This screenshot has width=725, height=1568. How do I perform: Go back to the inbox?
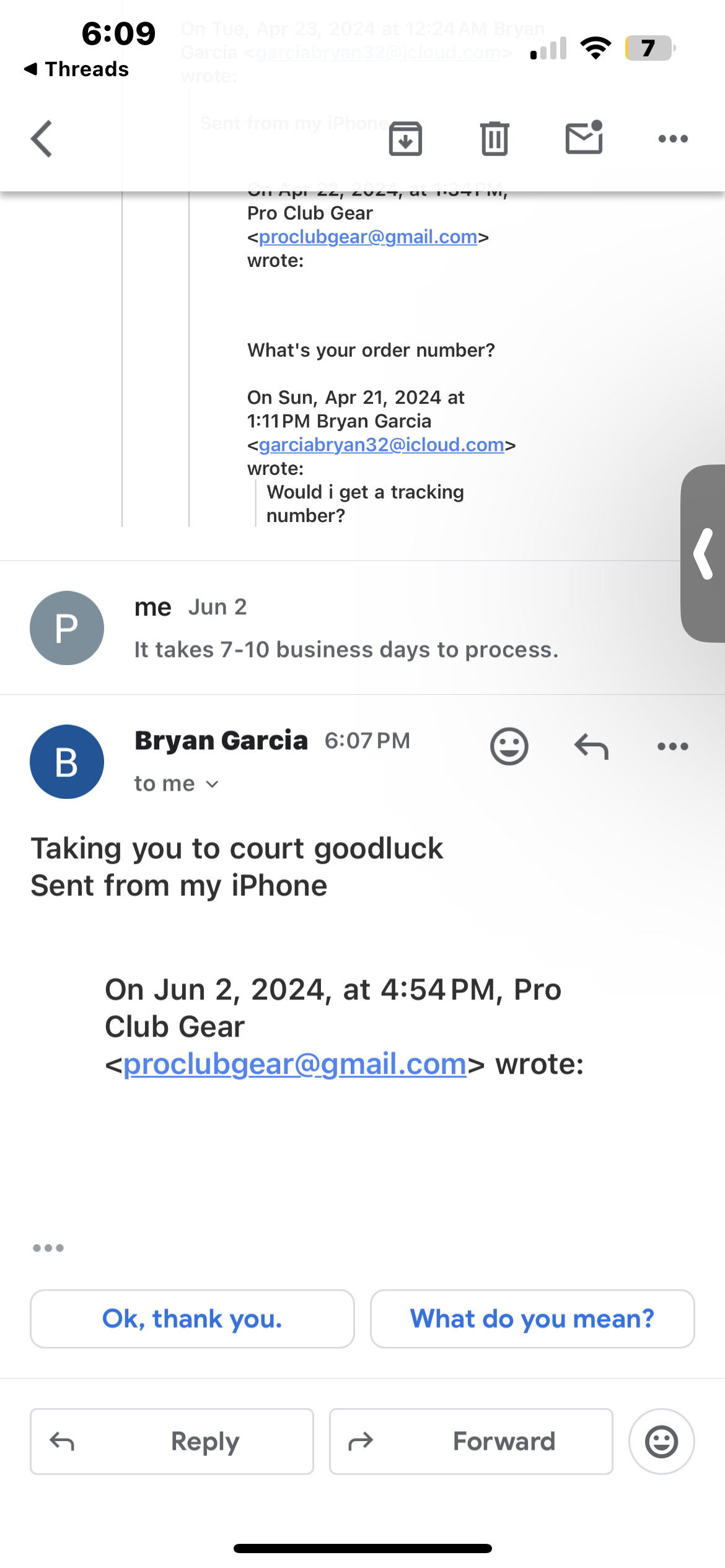pyautogui.click(x=42, y=139)
